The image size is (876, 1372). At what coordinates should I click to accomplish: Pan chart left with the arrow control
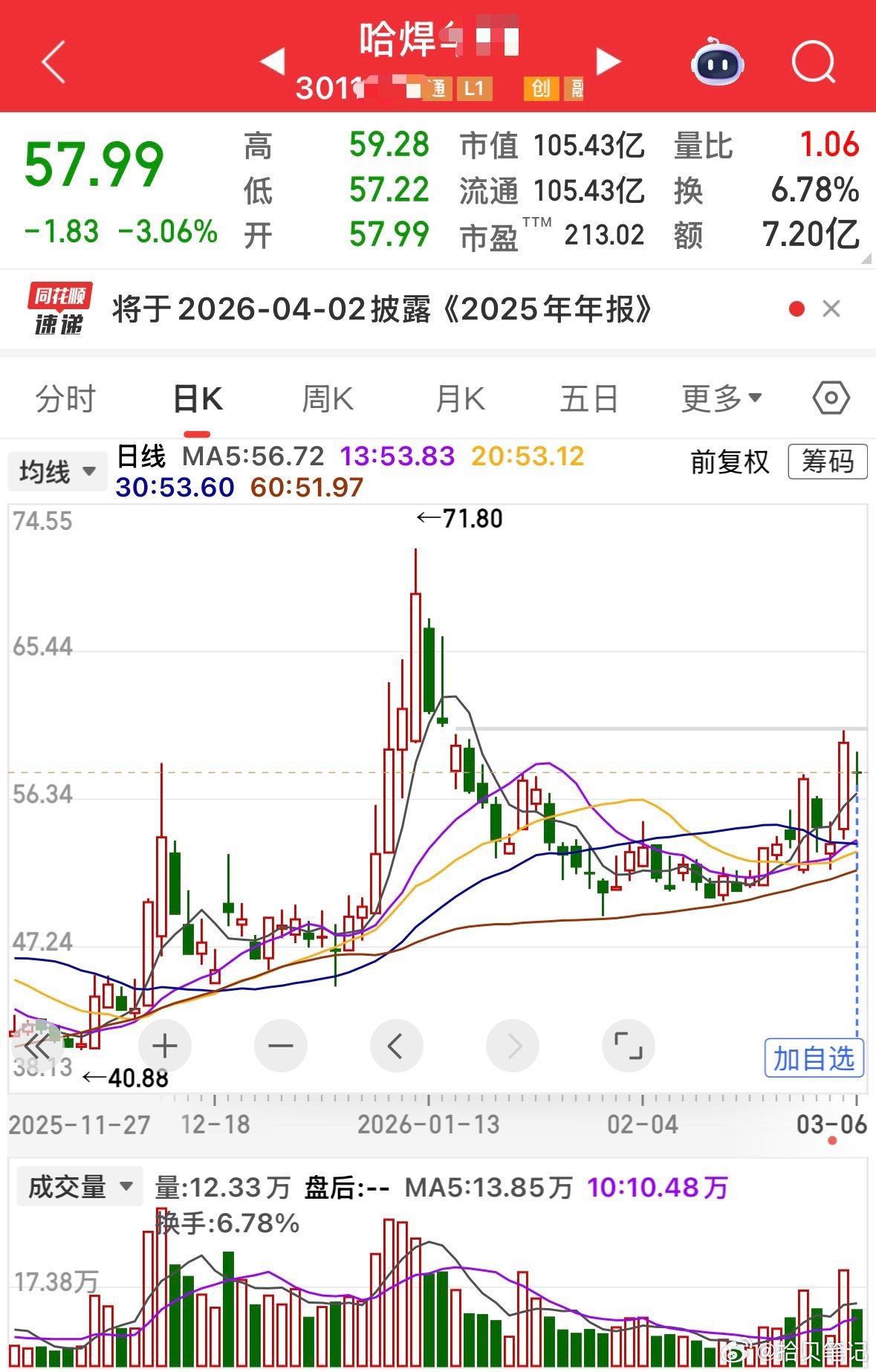point(396,1045)
